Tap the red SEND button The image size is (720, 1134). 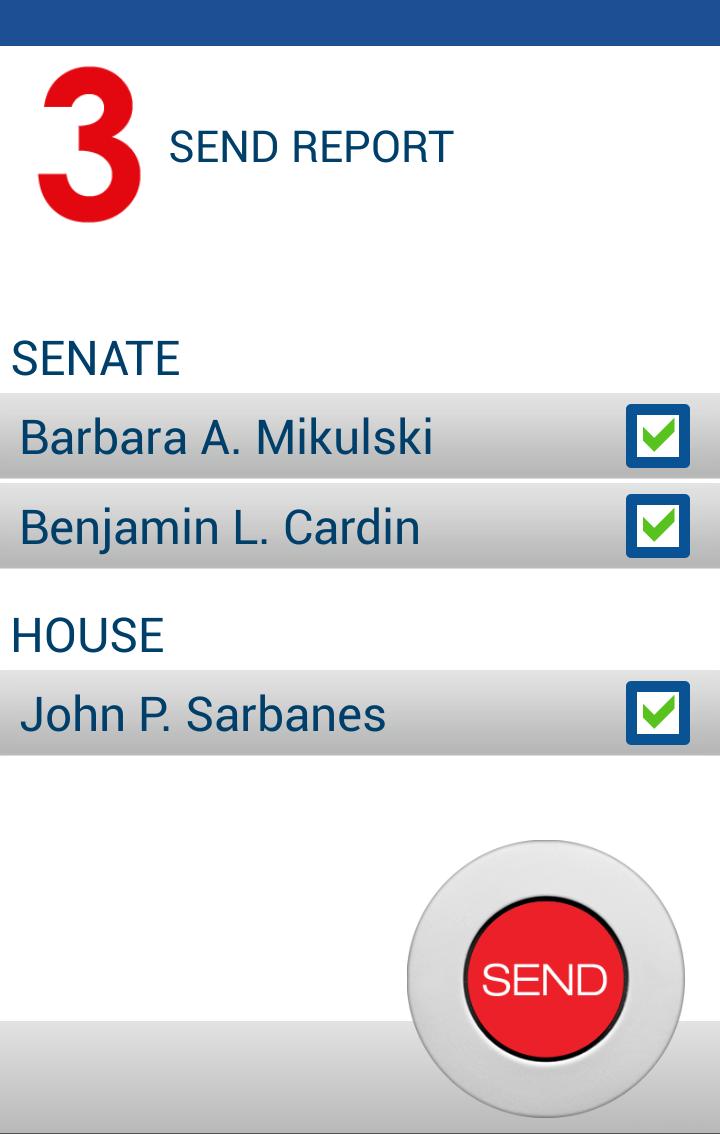point(545,978)
